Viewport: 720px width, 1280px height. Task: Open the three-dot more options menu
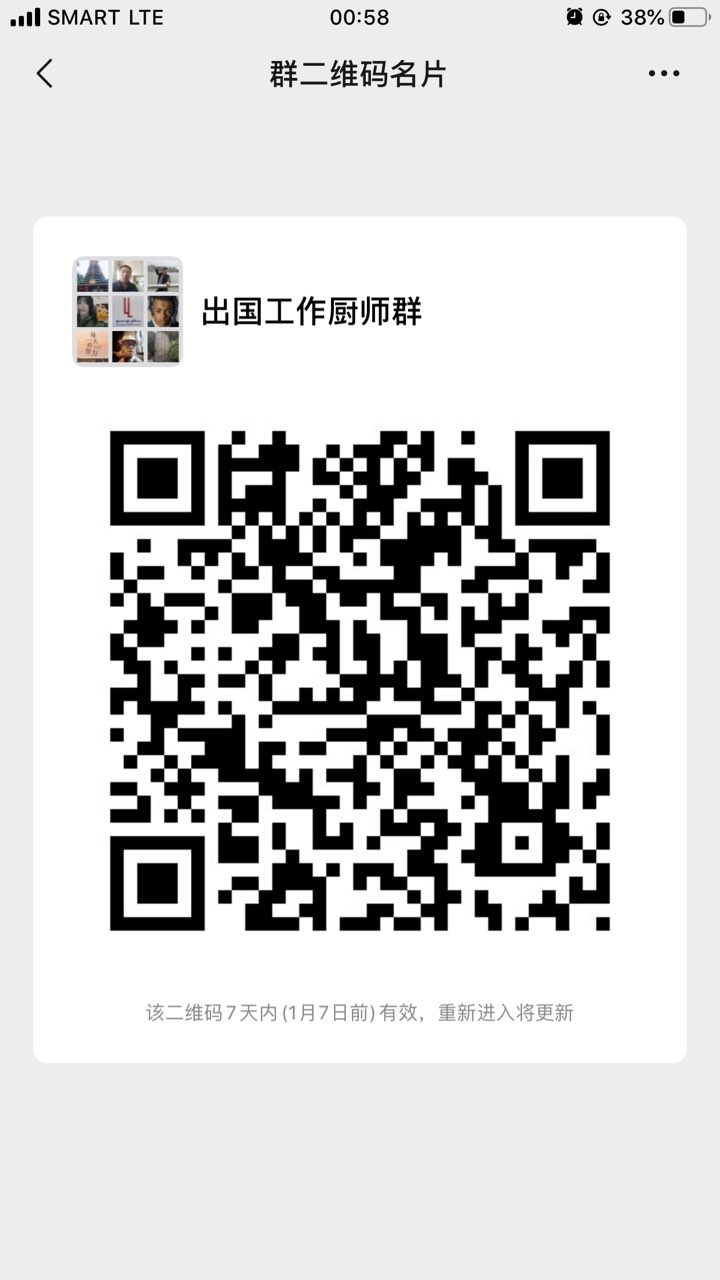point(663,74)
